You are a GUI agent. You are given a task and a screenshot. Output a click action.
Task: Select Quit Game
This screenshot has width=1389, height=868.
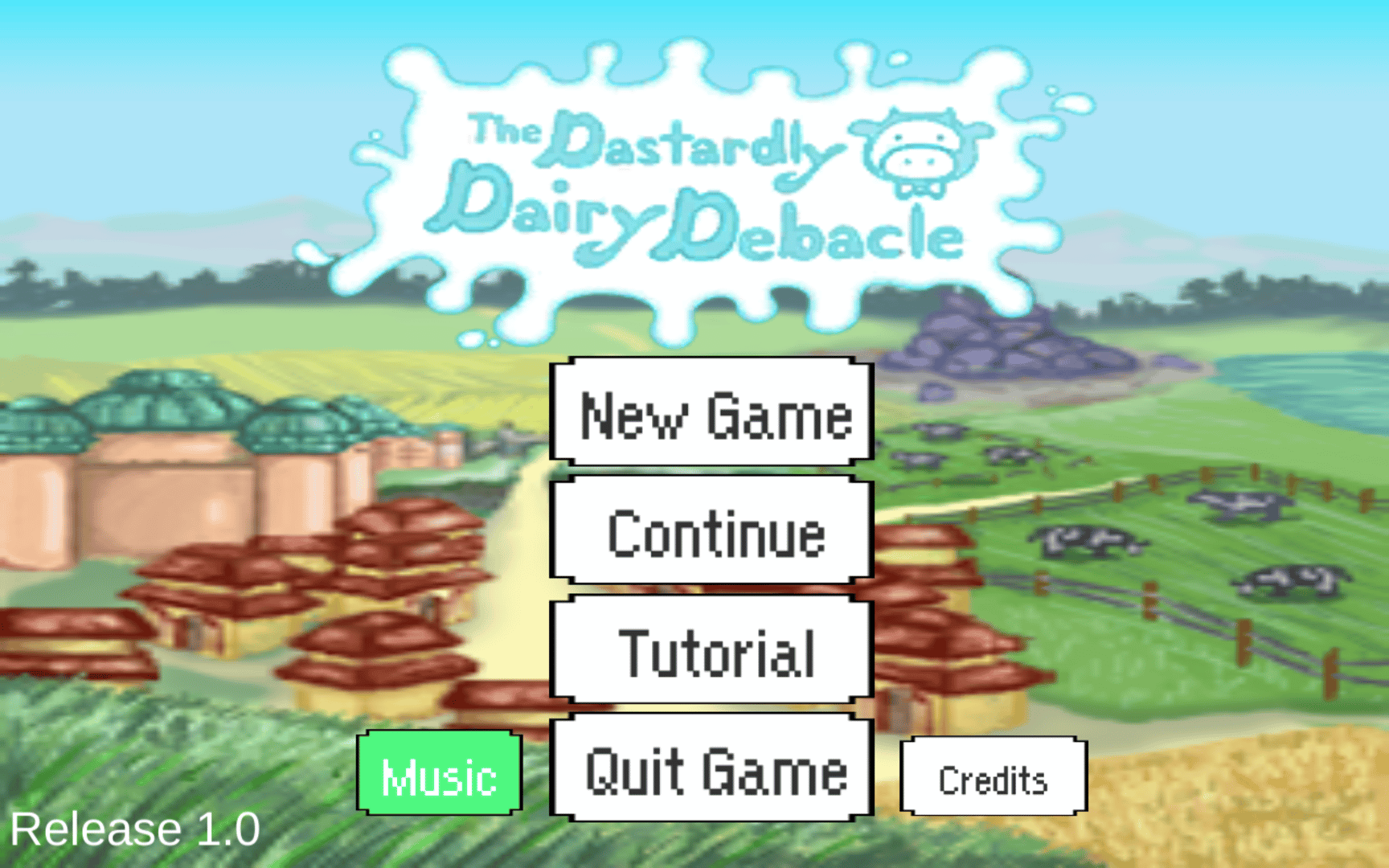tap(712, 769)
